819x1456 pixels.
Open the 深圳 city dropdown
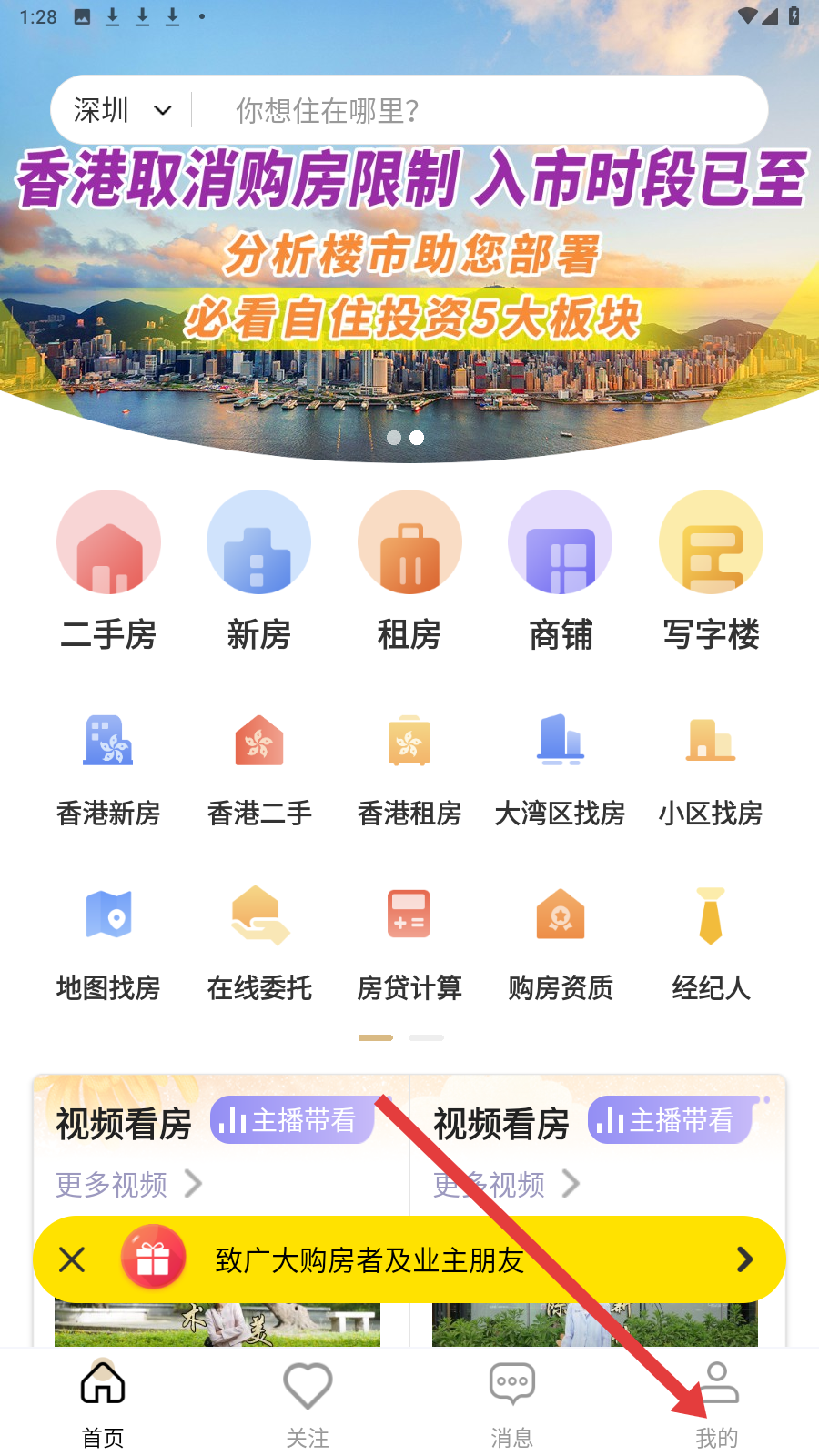(x=122, y=110)
